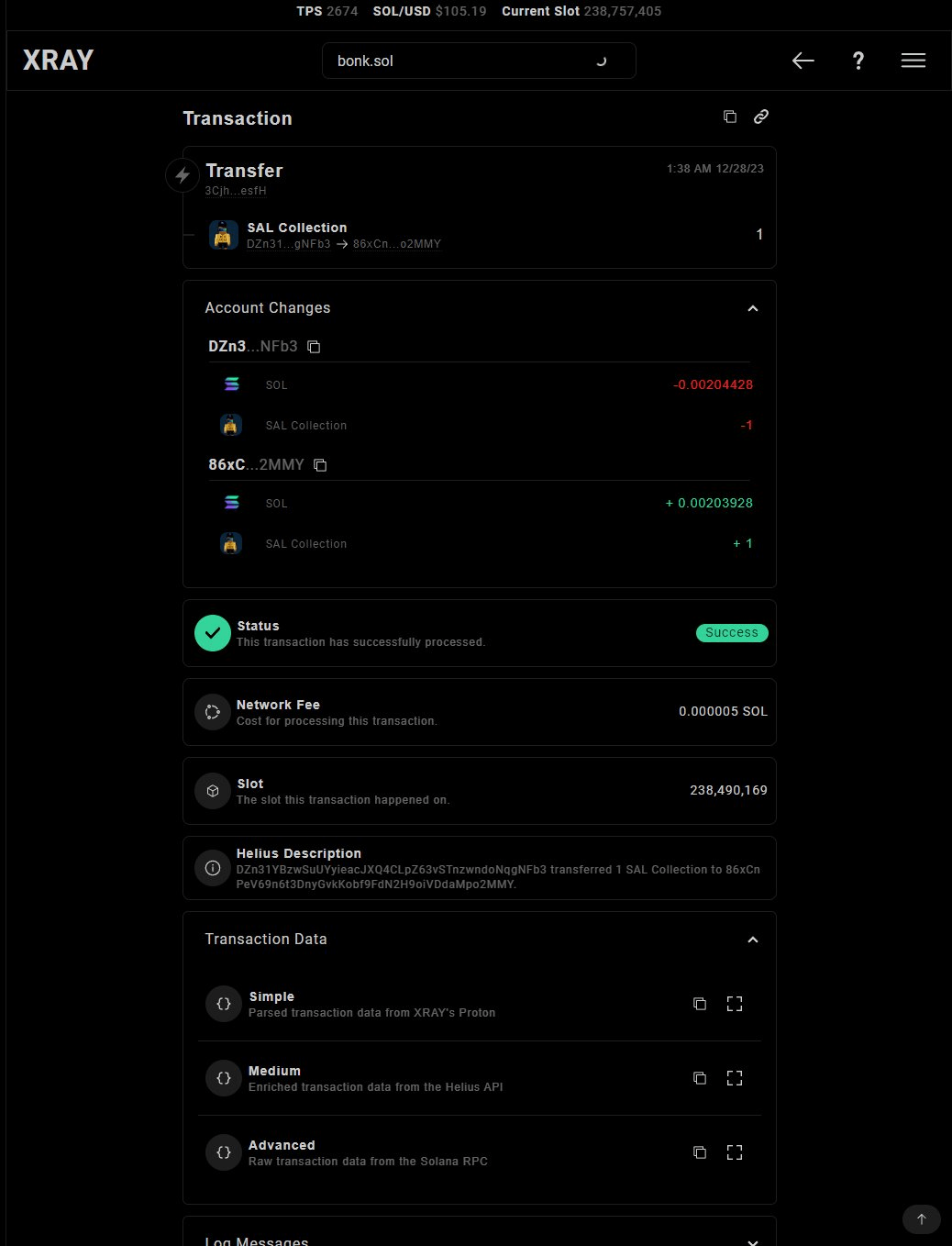Open the help question mark
This screenshot has width=952, height=1246.
point(858,61)
